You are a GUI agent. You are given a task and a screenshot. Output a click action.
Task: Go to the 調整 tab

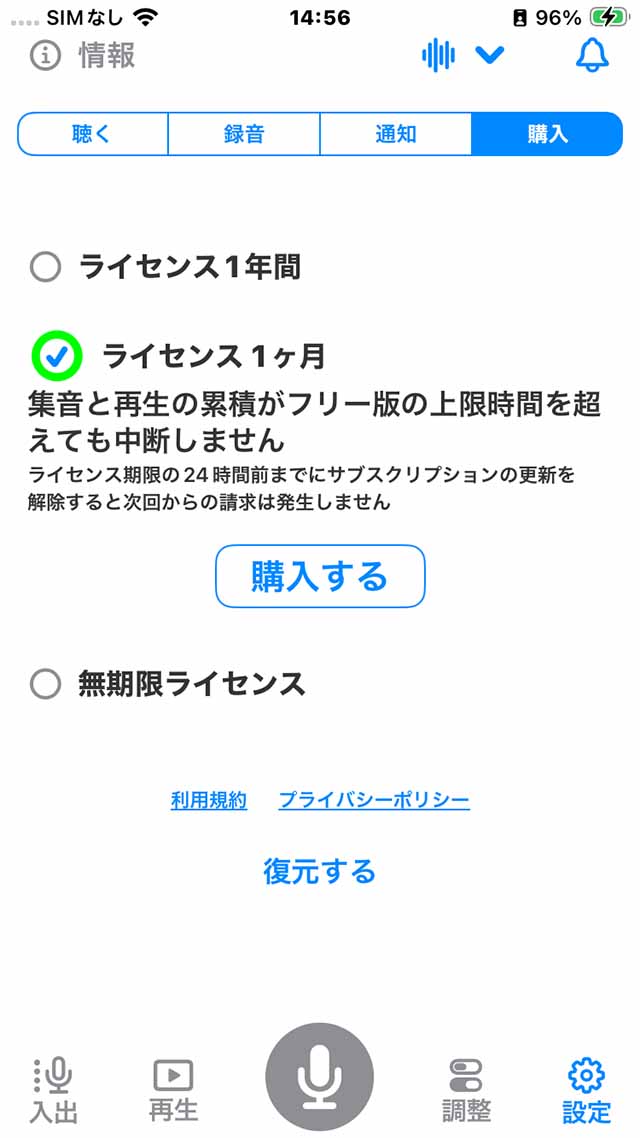tap(466, 1089)
